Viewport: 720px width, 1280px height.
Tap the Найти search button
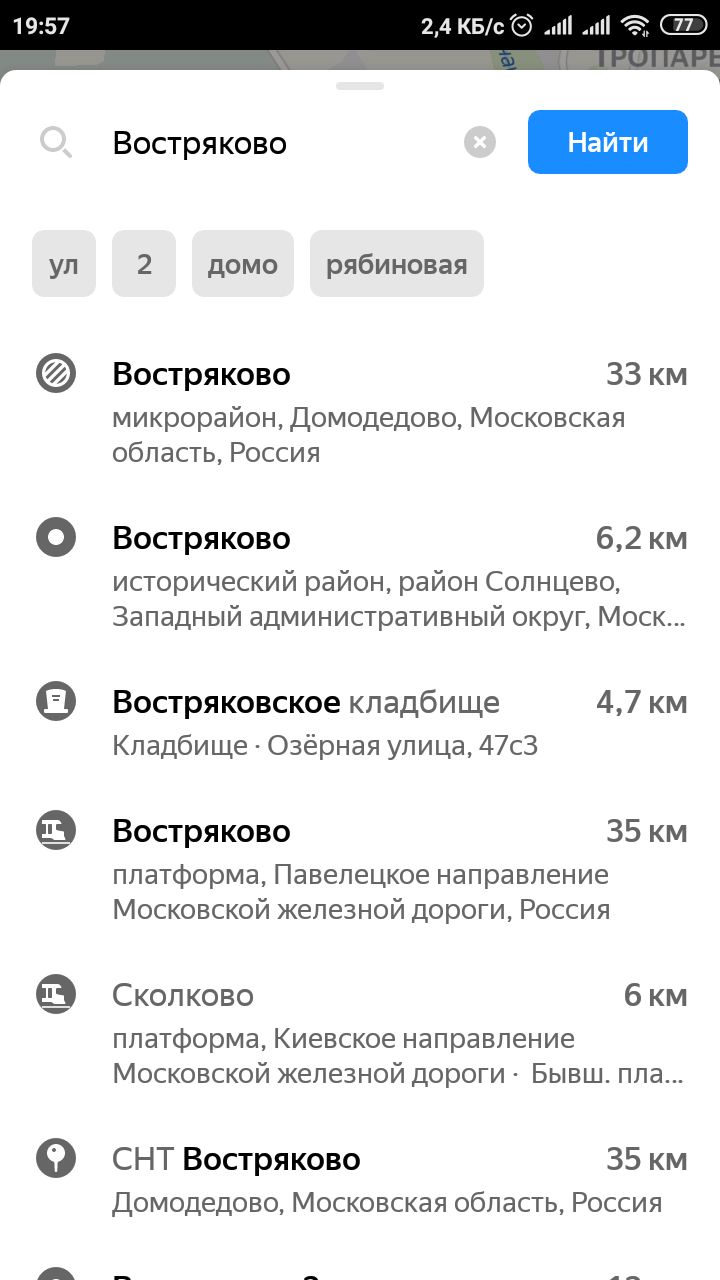[x=608, y=142]
